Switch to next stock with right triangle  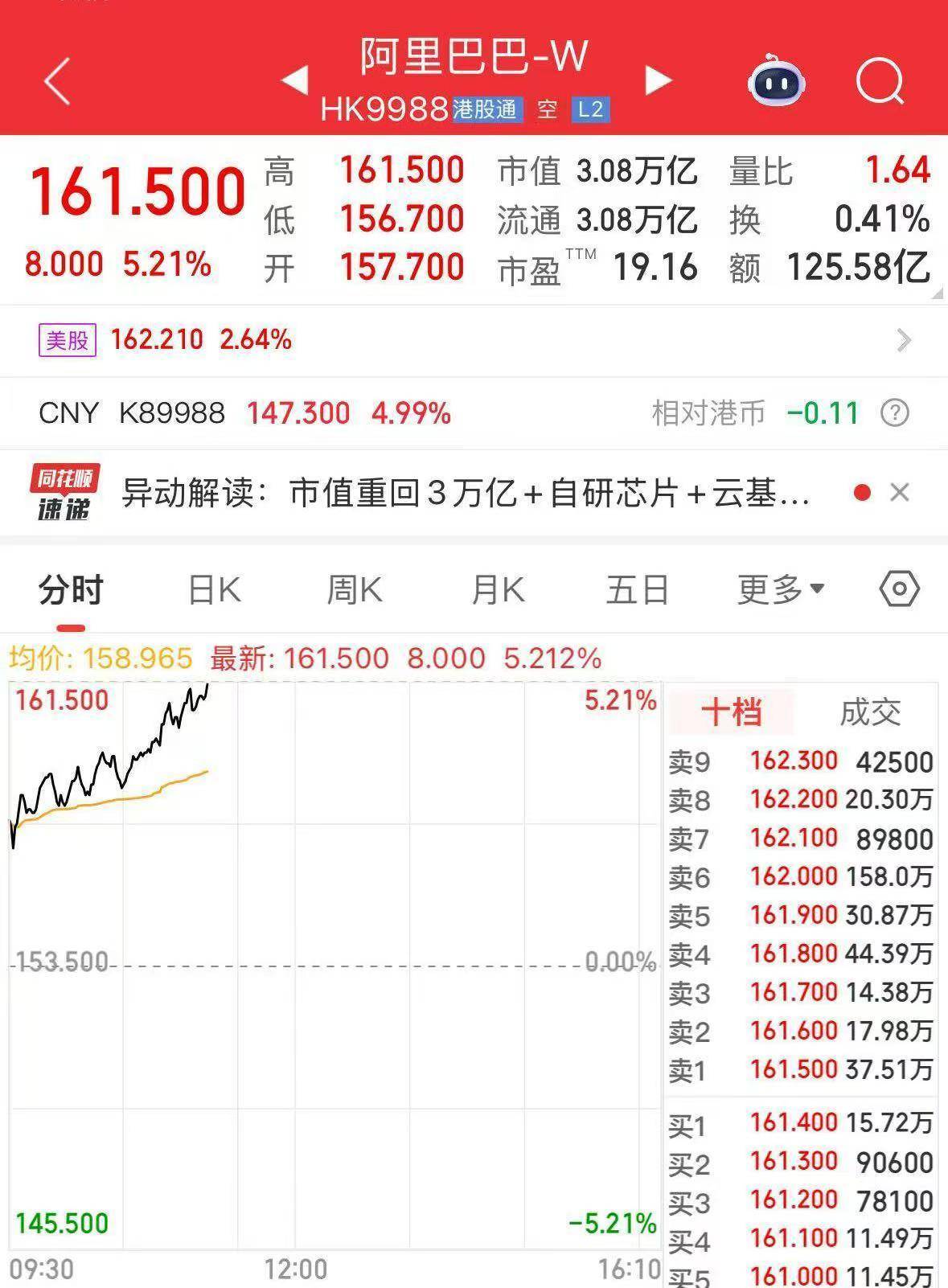coord(658,80)
